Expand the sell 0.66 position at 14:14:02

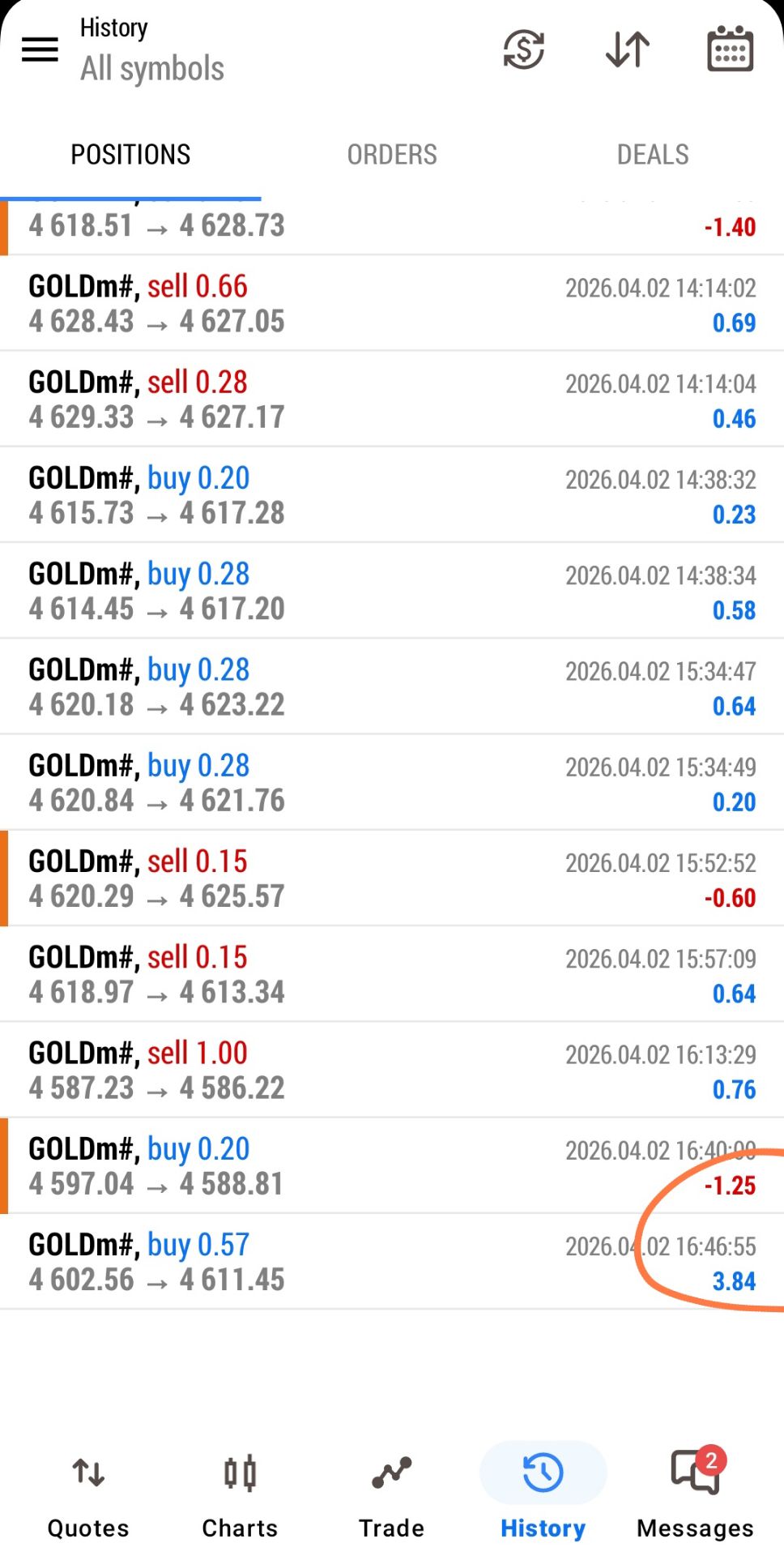(x=392, y=304)
